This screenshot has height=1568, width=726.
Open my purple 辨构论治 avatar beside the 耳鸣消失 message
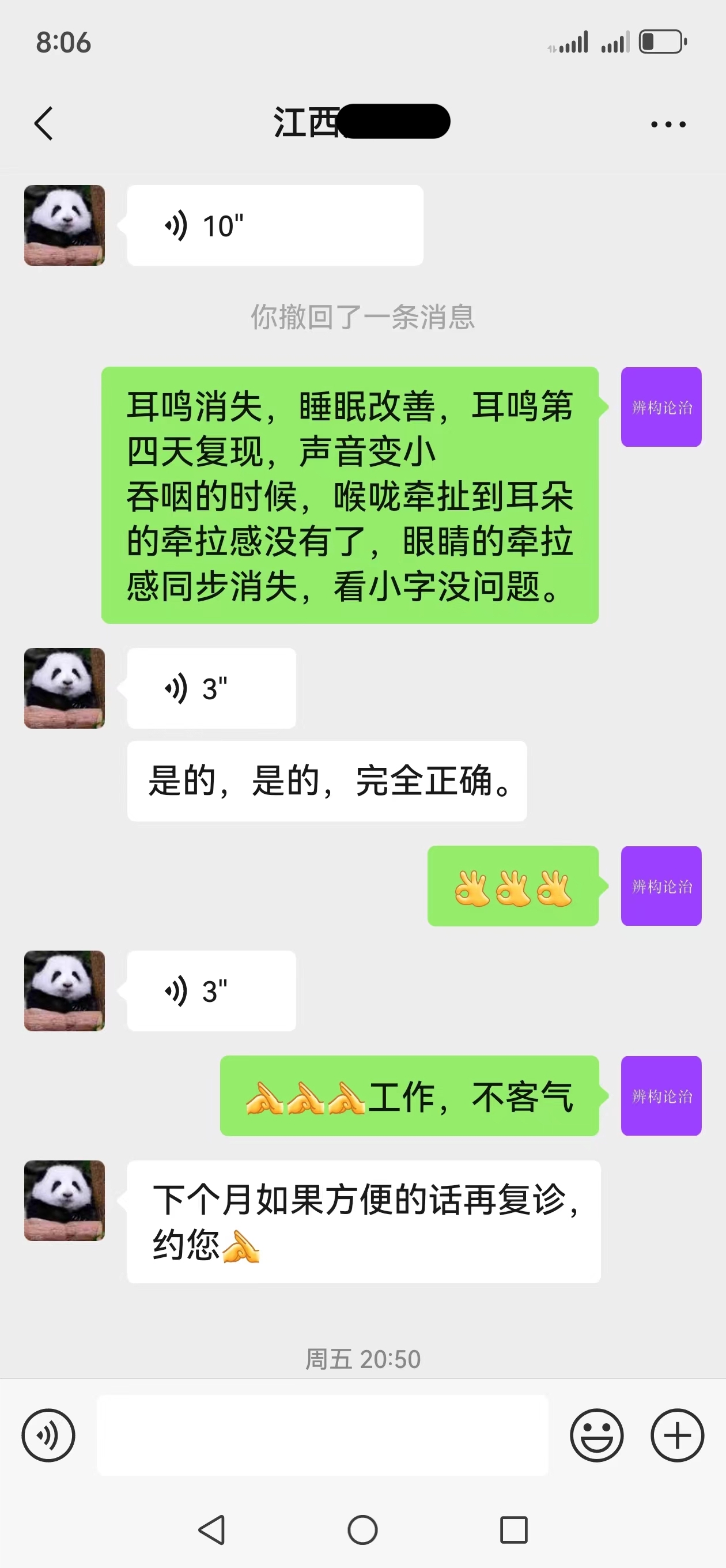click(x=661, y=406)
